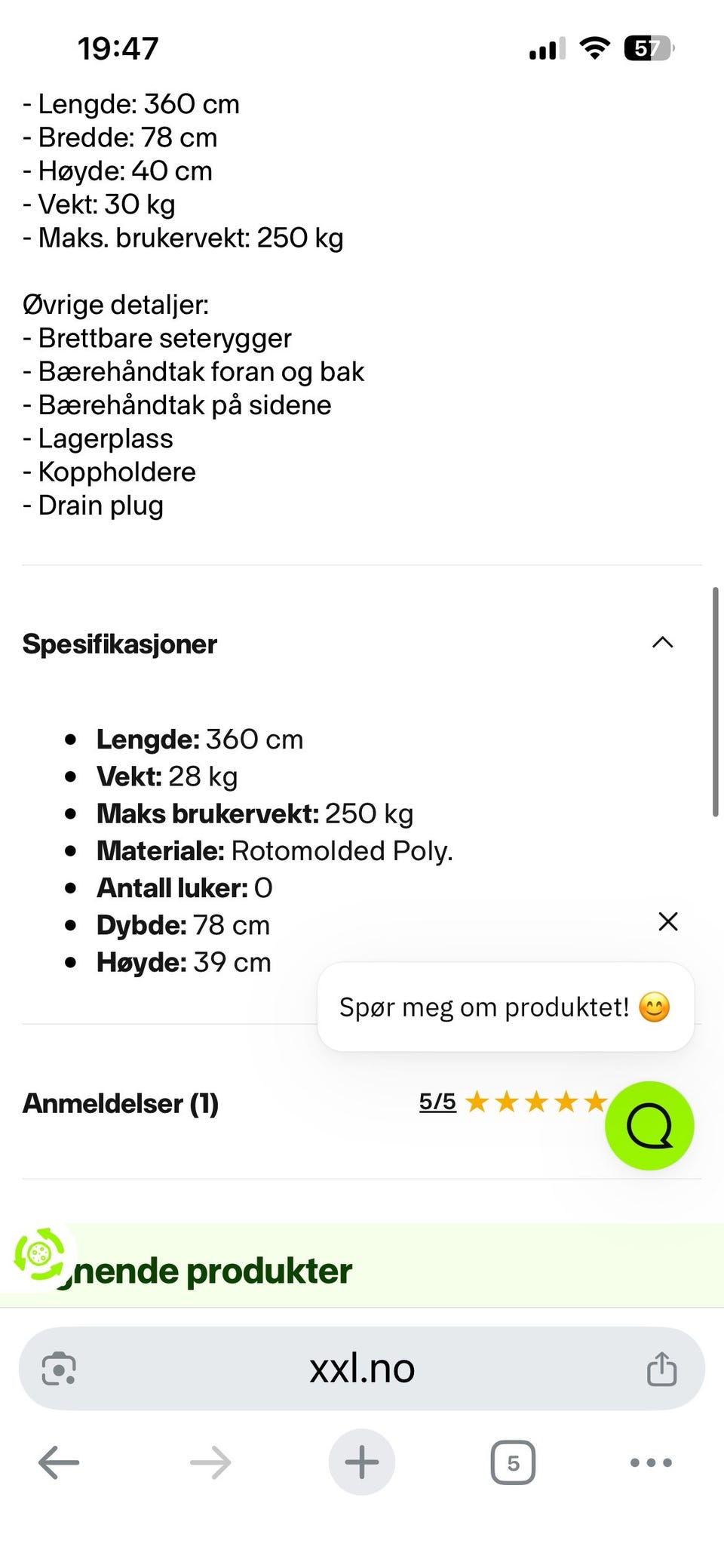The image size is (724, 1568).
Task: Open the 5/5 rating link
Action: [437, 1102]
